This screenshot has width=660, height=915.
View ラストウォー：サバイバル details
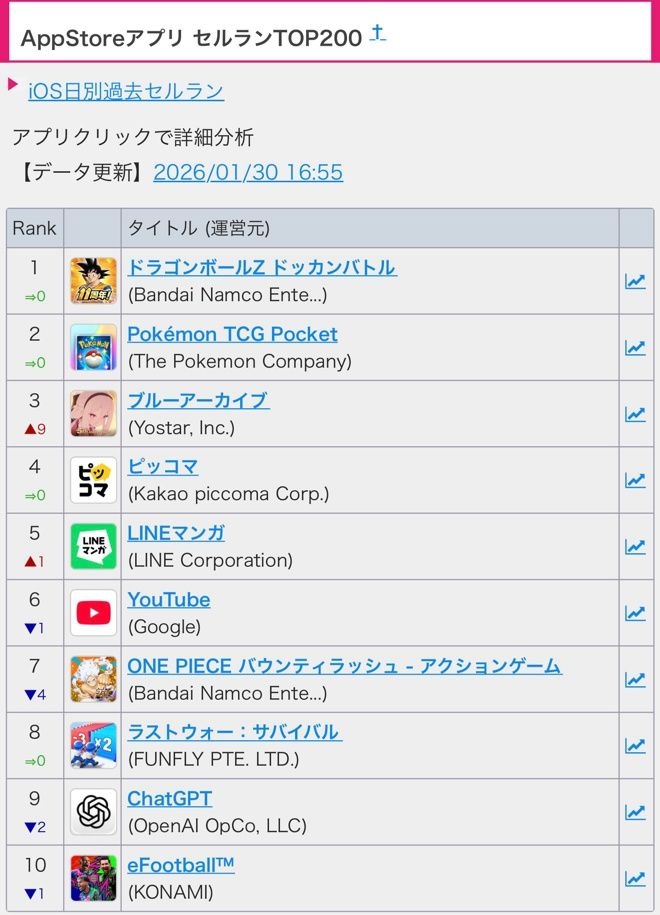tap(234, 732)
